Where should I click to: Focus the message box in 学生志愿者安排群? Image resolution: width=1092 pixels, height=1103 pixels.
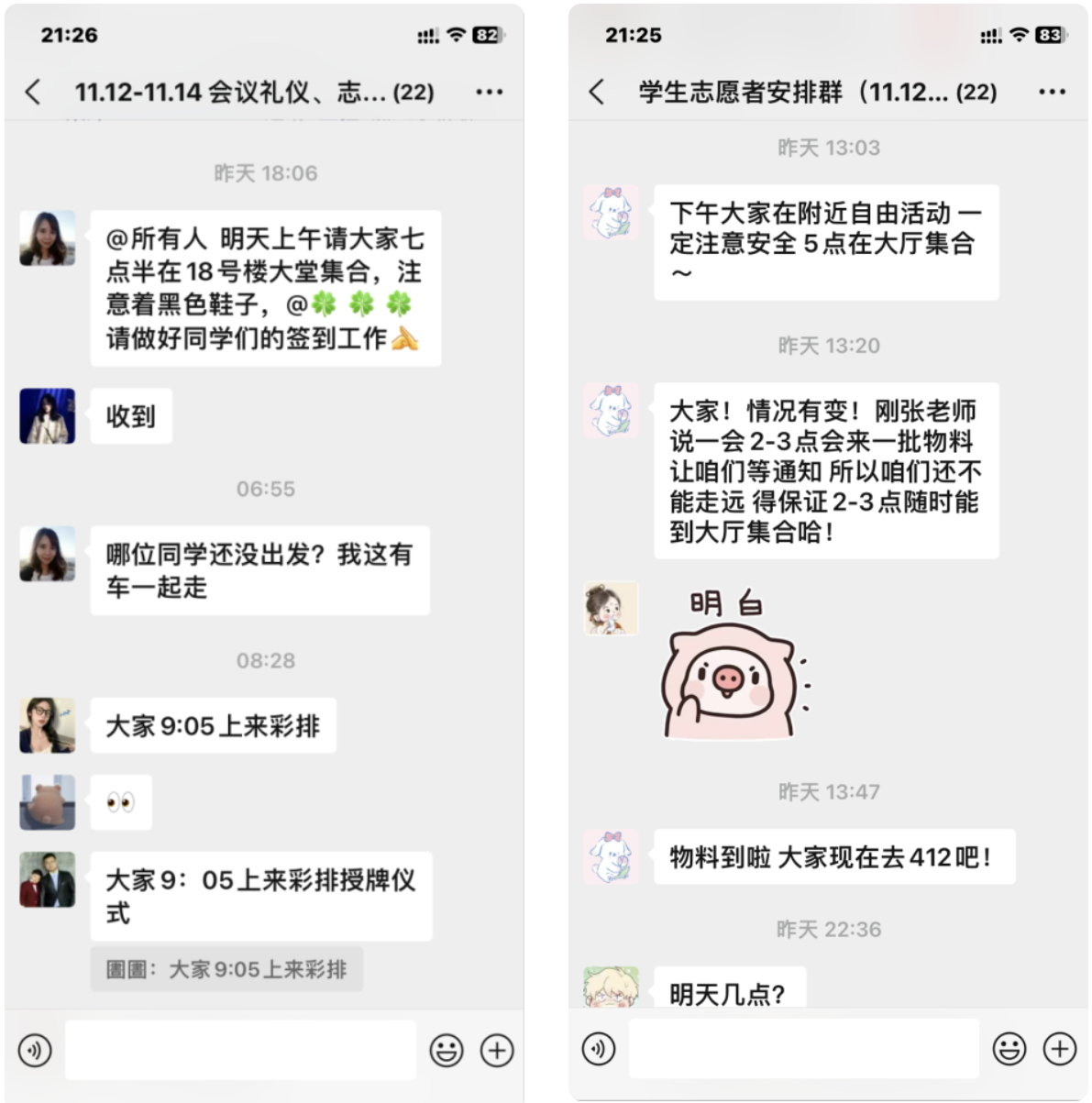[x=804, y=1049]
